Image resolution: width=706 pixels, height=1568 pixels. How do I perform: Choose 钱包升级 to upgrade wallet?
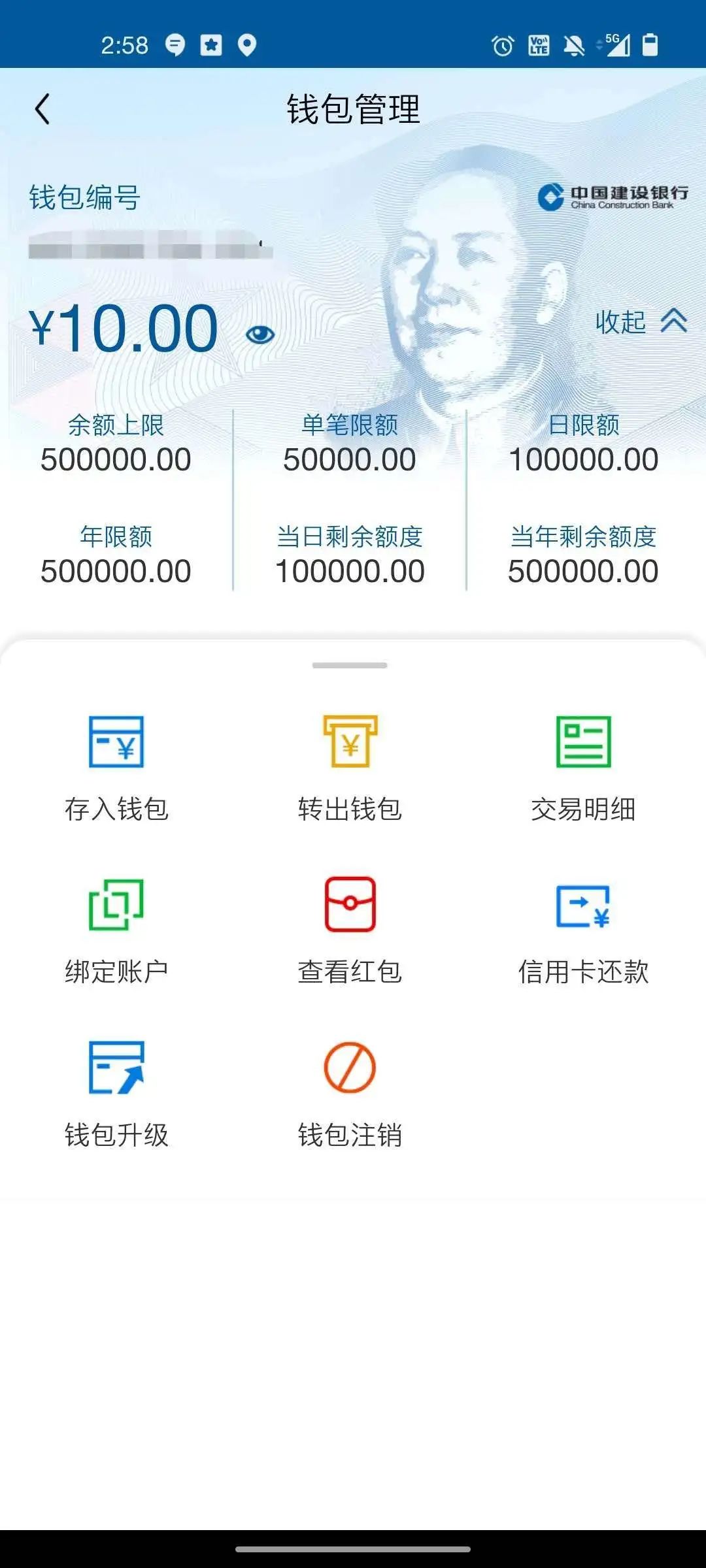click(x=116, y=1094)
